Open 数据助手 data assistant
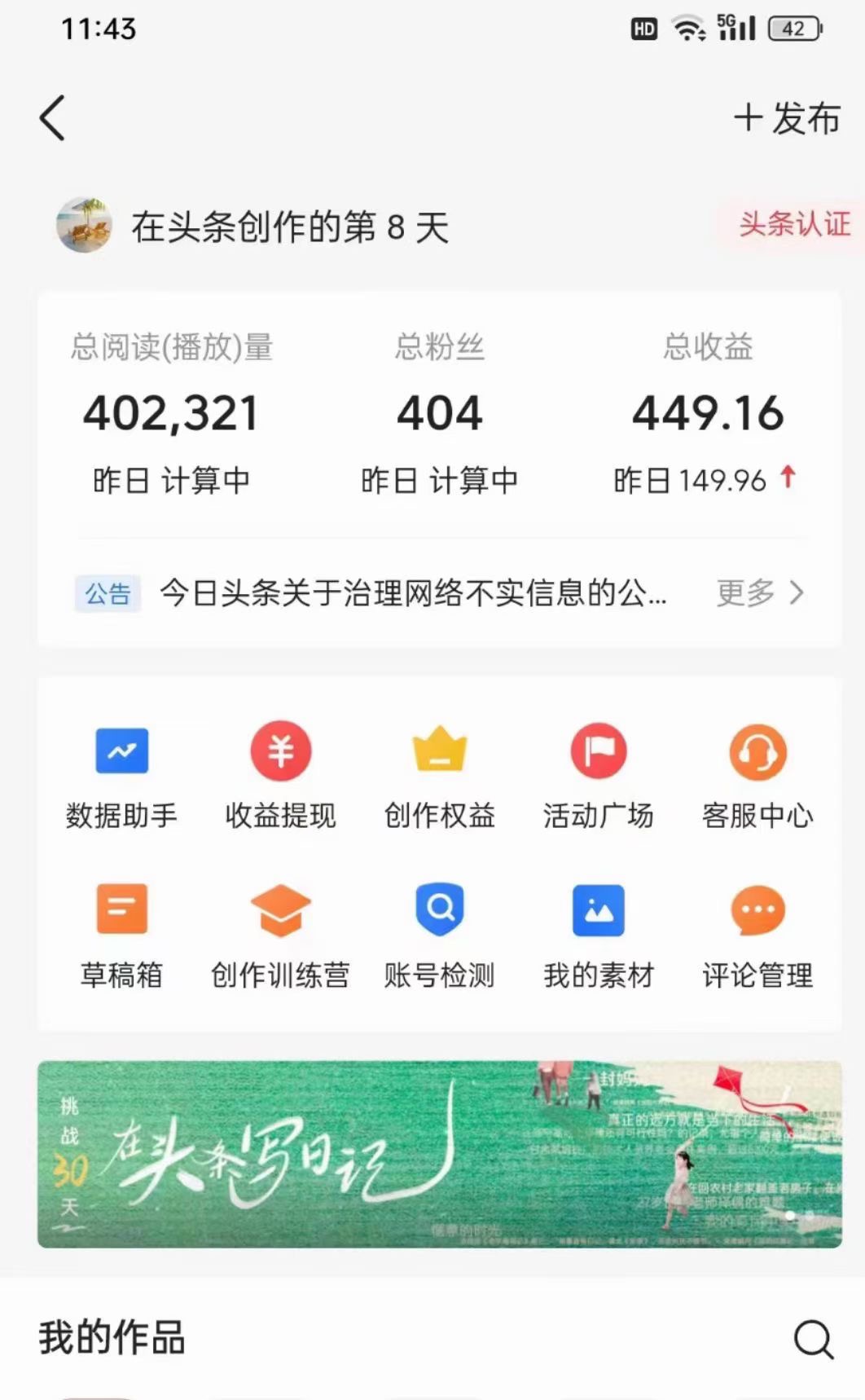Viewport: 865px width, 1400px height. tap(121, 774)
